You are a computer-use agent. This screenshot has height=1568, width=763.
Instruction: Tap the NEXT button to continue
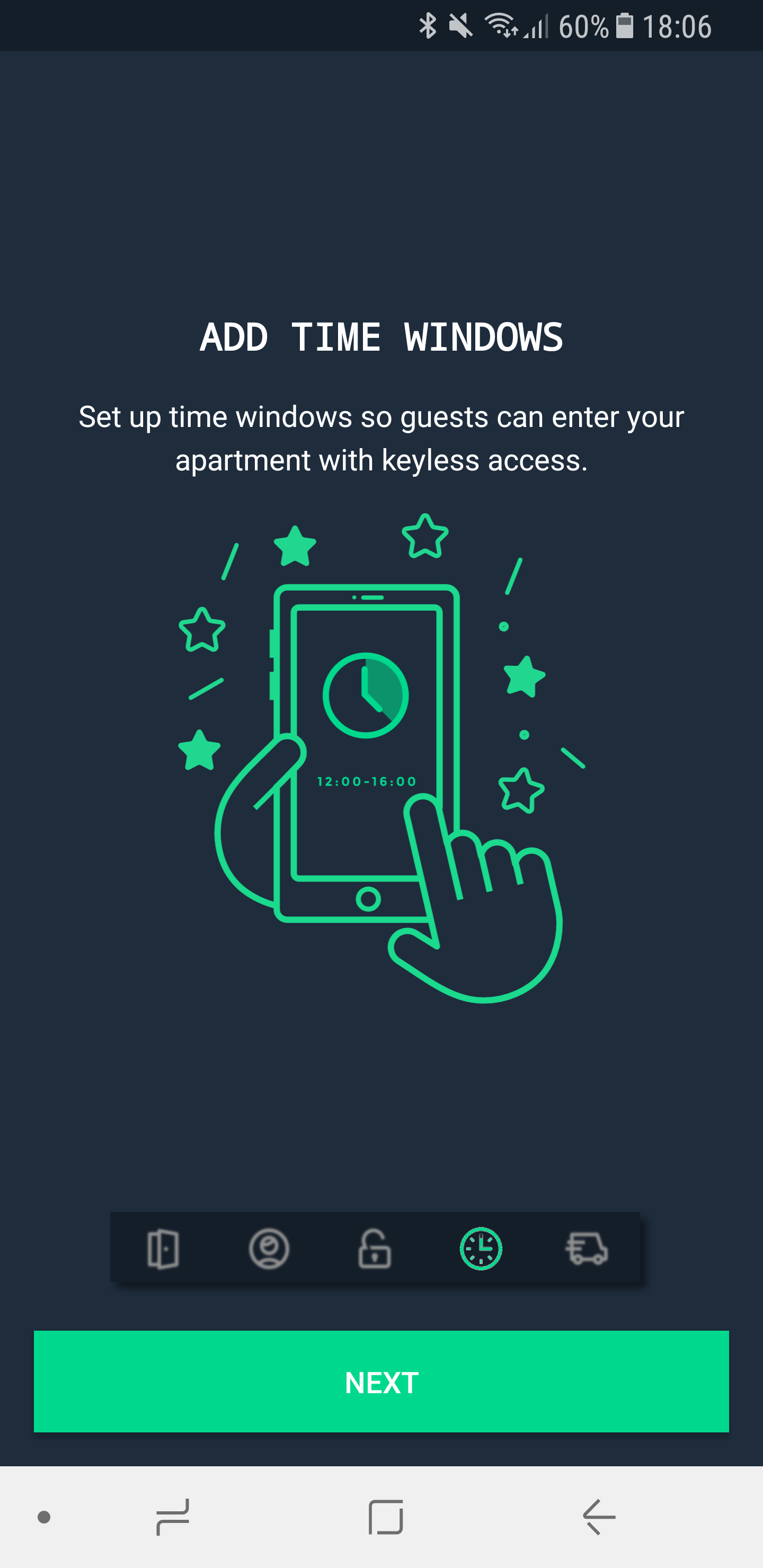[381, 1382]
